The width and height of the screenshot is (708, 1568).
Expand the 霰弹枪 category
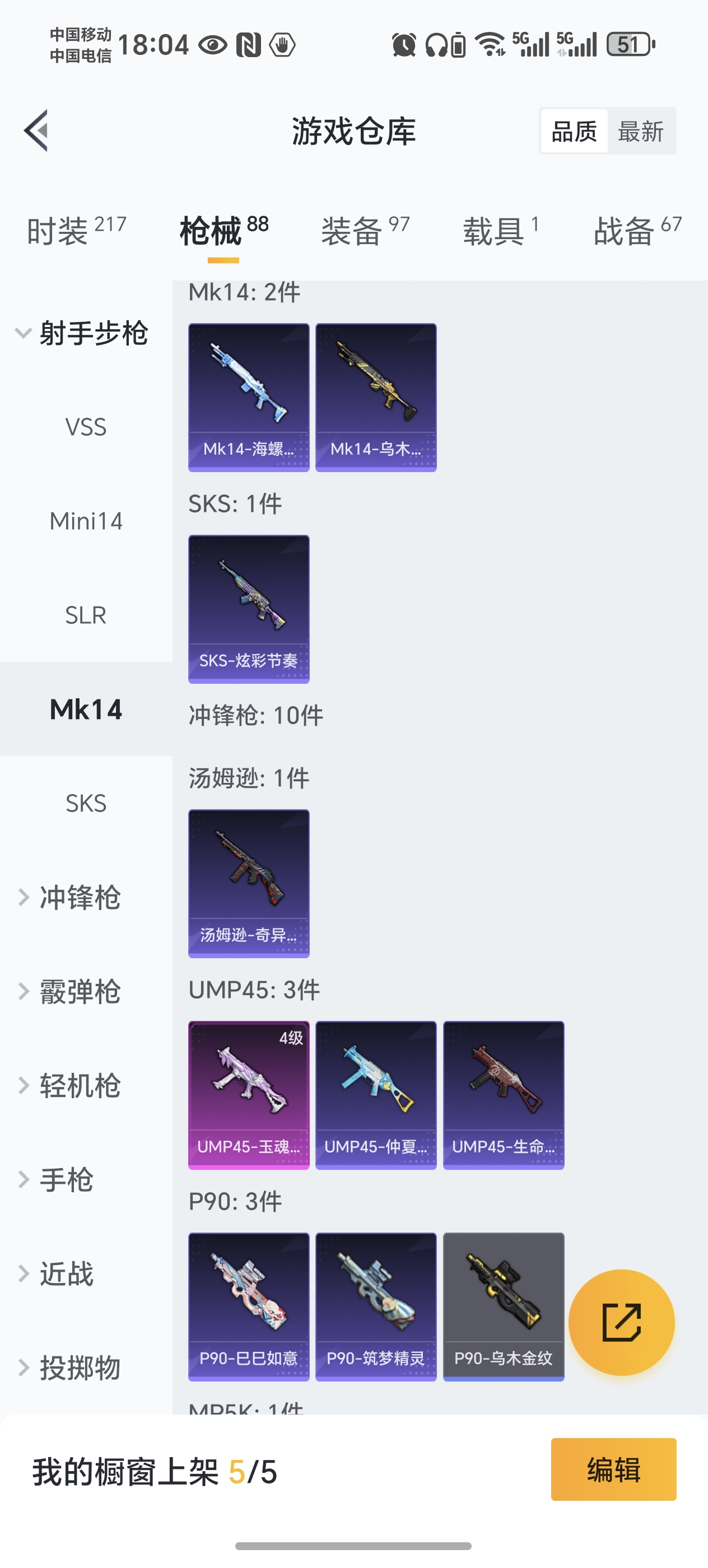[79, 992]
